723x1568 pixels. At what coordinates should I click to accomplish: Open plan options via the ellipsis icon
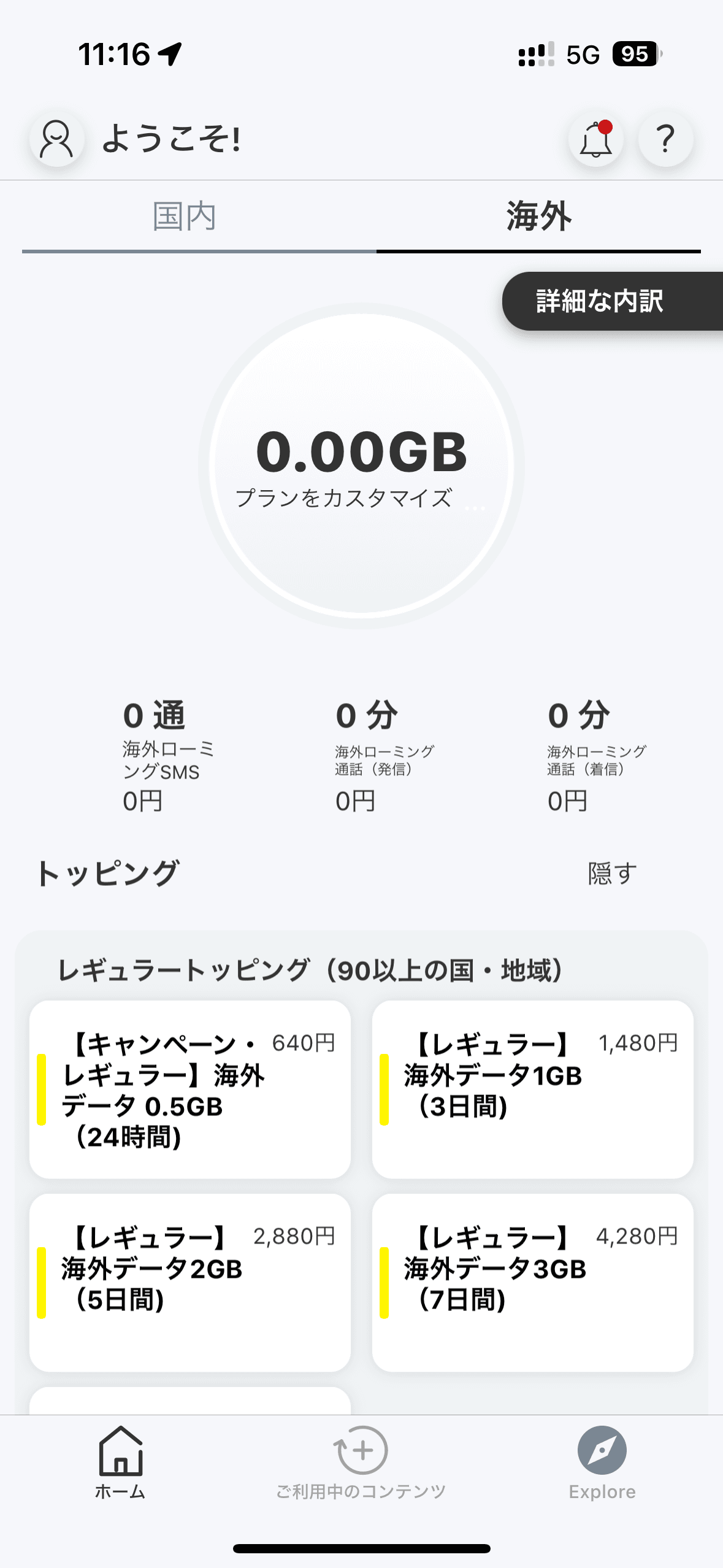click(x=477, y=507)
